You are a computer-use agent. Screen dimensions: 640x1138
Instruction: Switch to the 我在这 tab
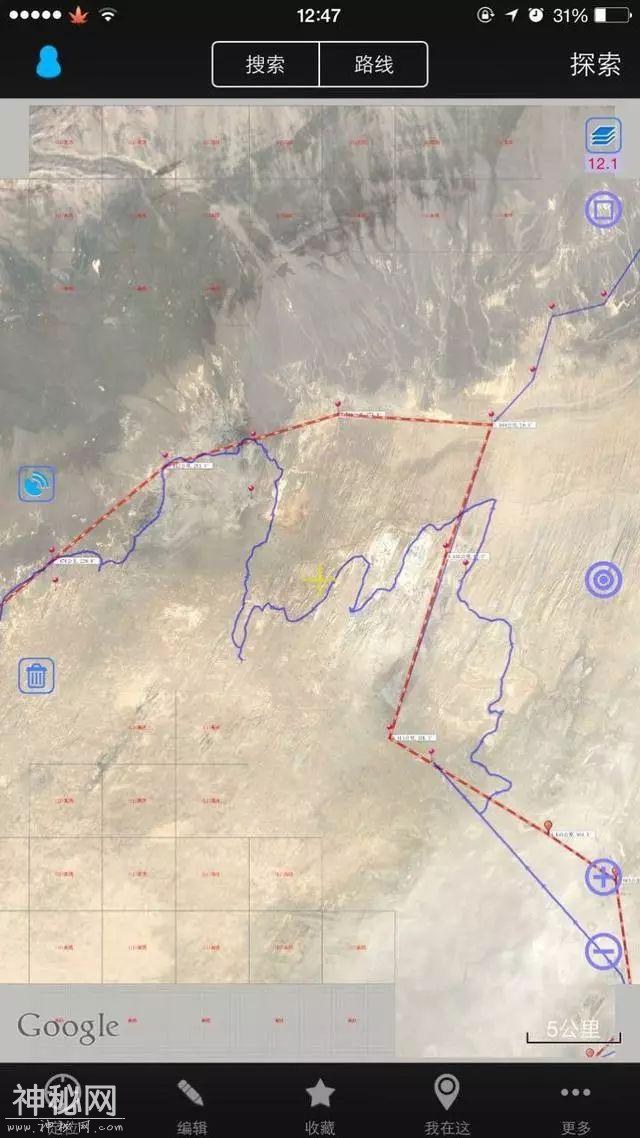(446, 1104)
